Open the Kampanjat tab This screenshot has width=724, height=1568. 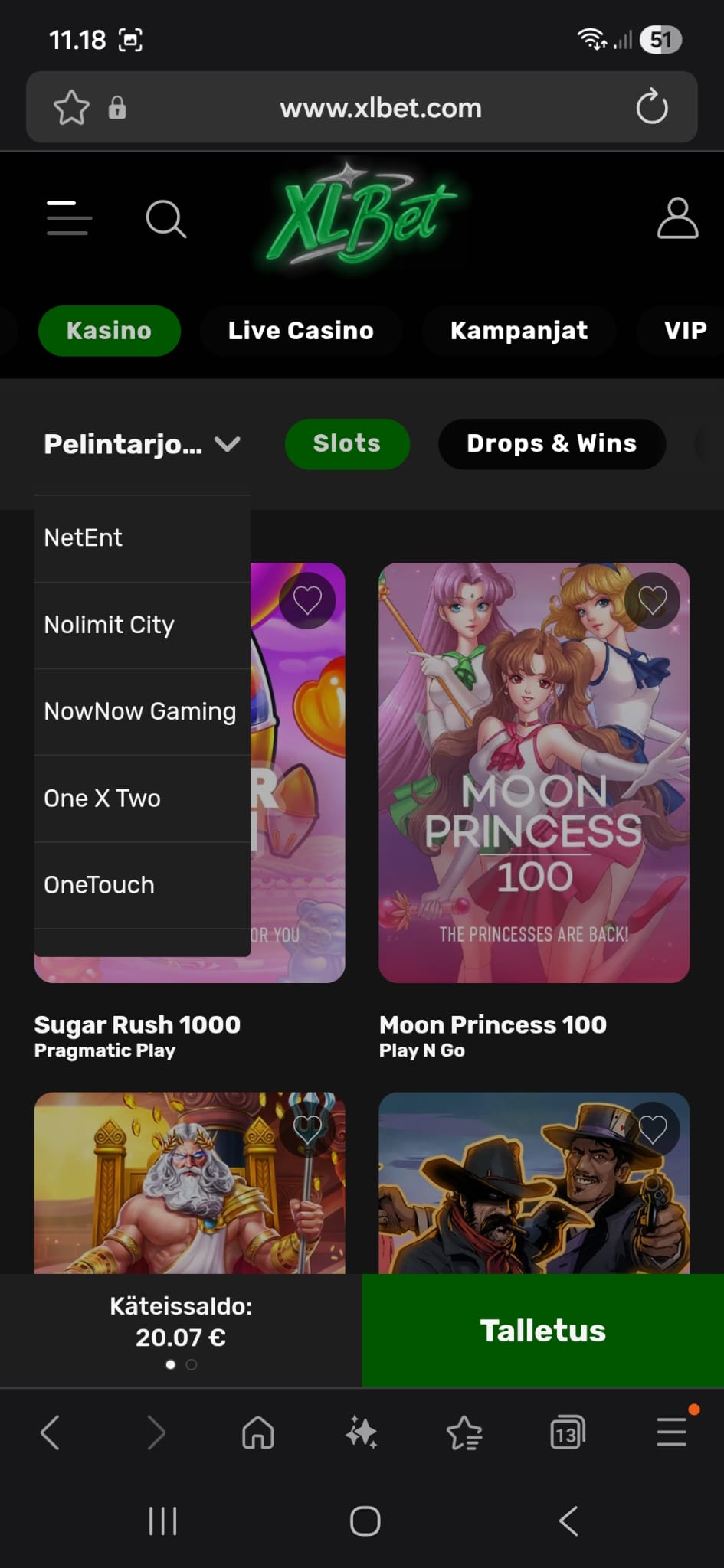(519, 331)
